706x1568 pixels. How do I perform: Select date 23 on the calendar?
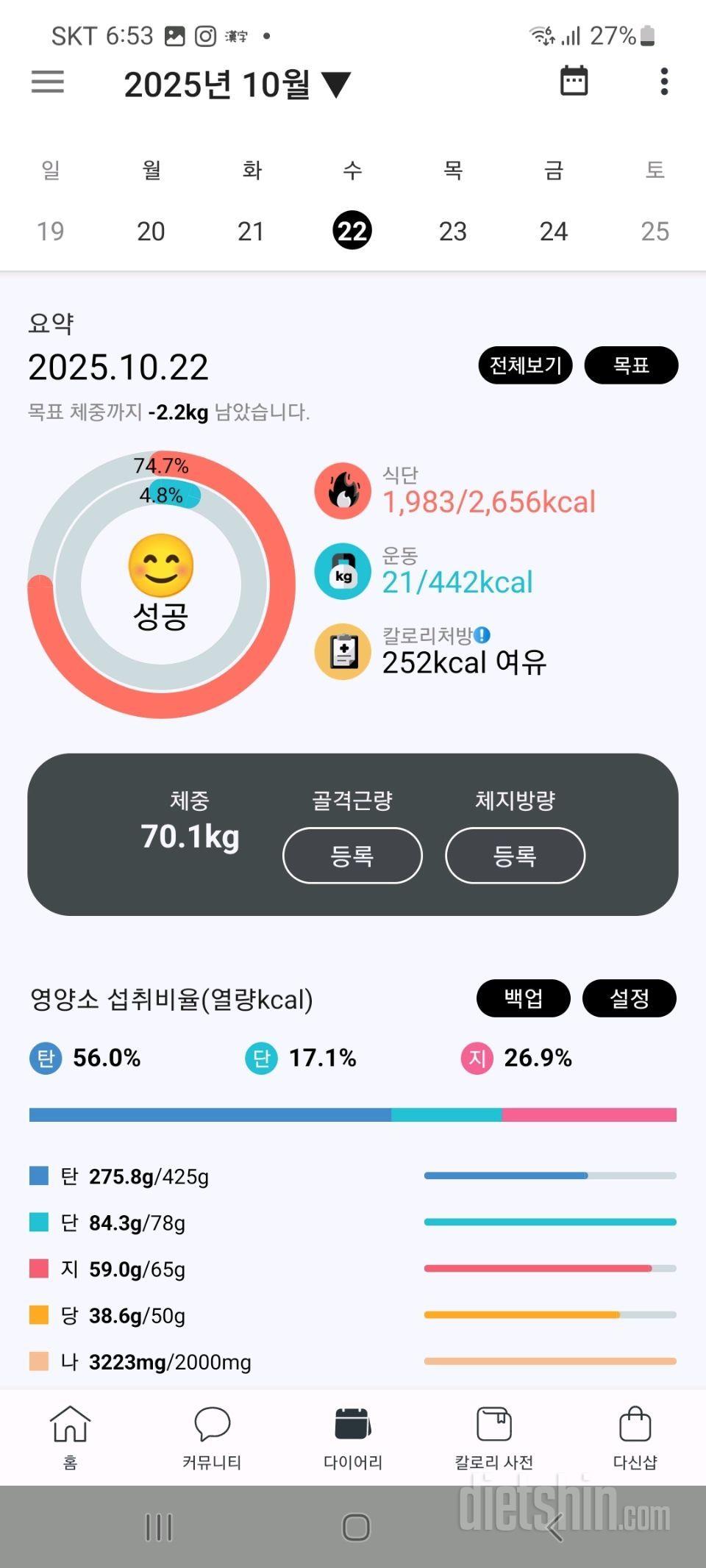tap(454, 231)
